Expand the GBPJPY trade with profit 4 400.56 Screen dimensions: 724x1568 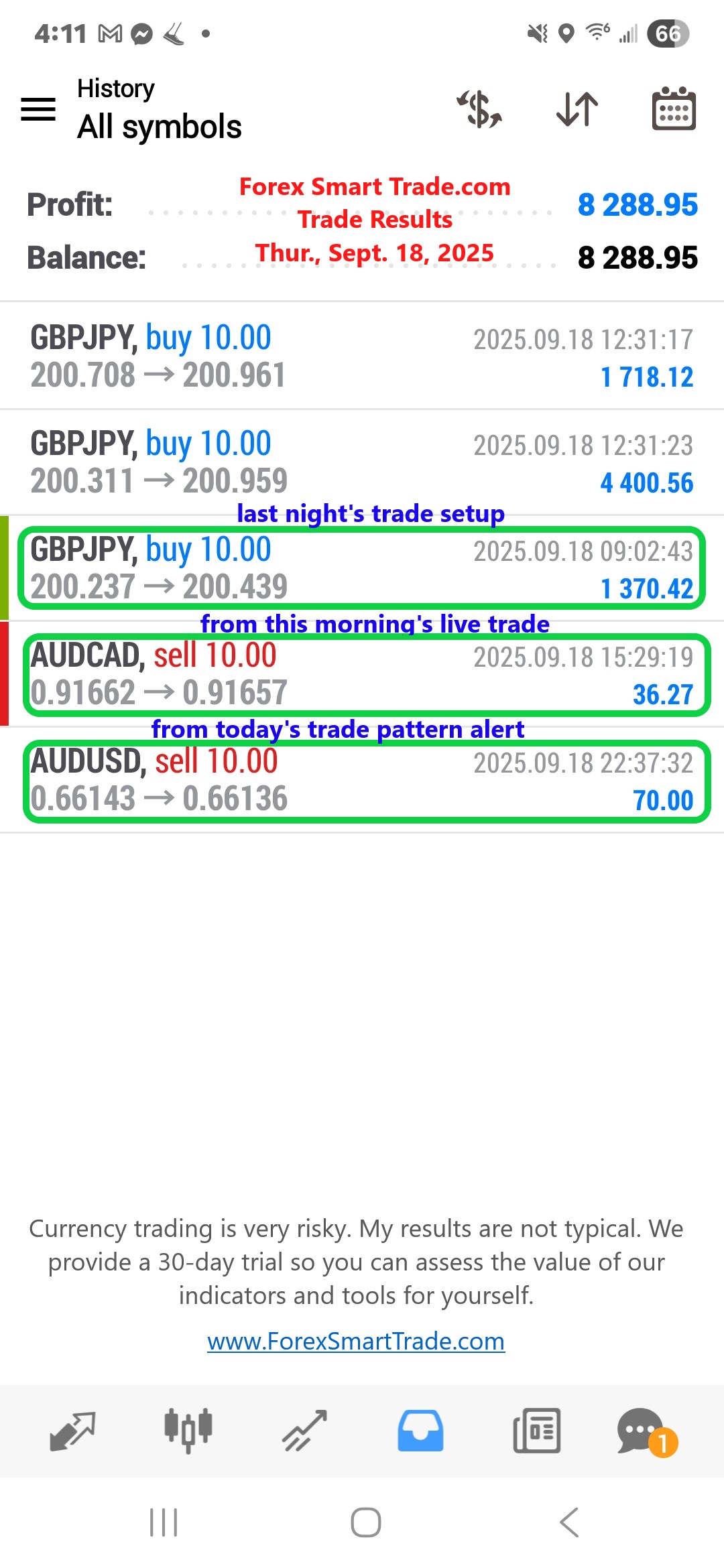click(x=362, y=462)
